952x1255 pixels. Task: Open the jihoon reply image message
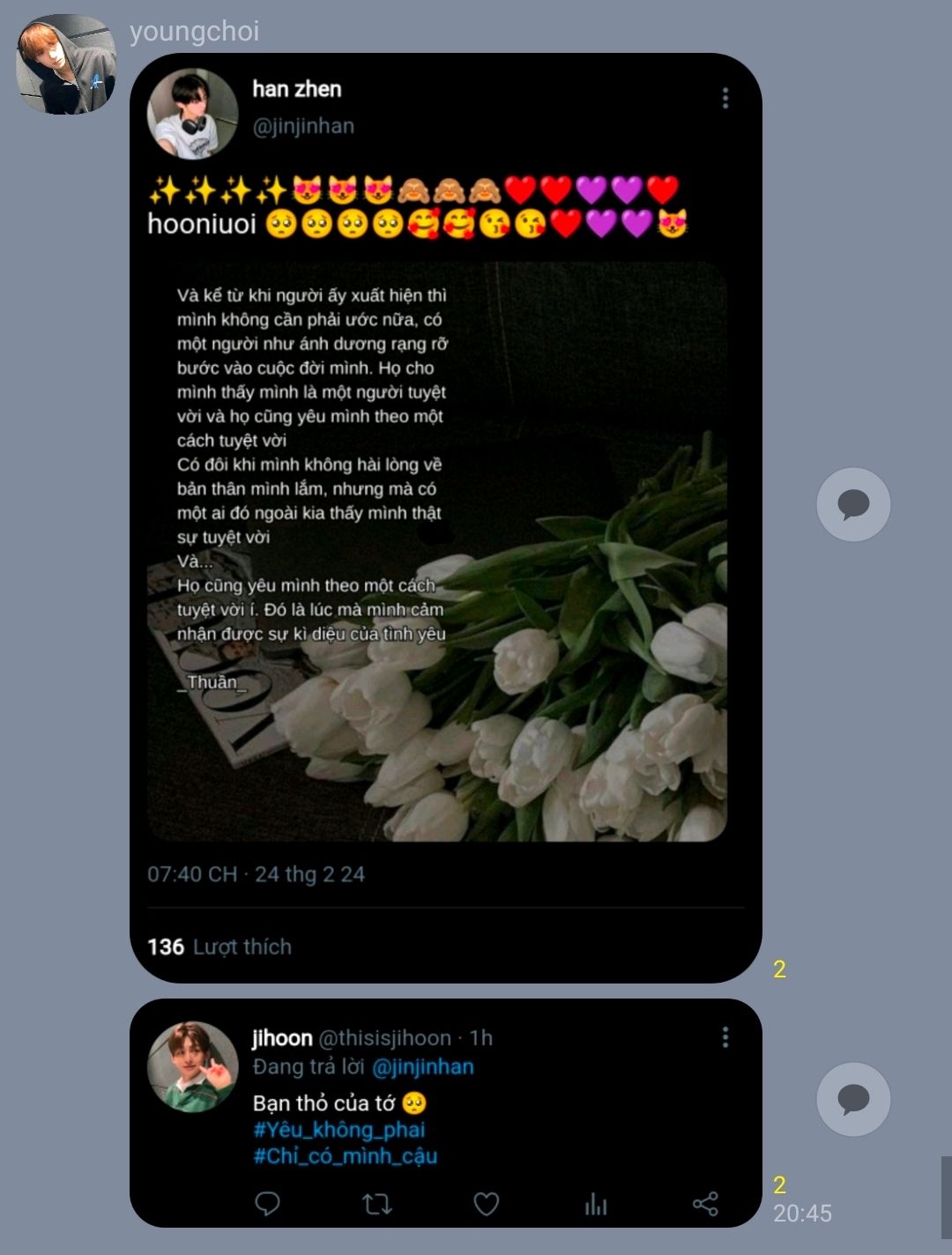tap(445, 1112)
